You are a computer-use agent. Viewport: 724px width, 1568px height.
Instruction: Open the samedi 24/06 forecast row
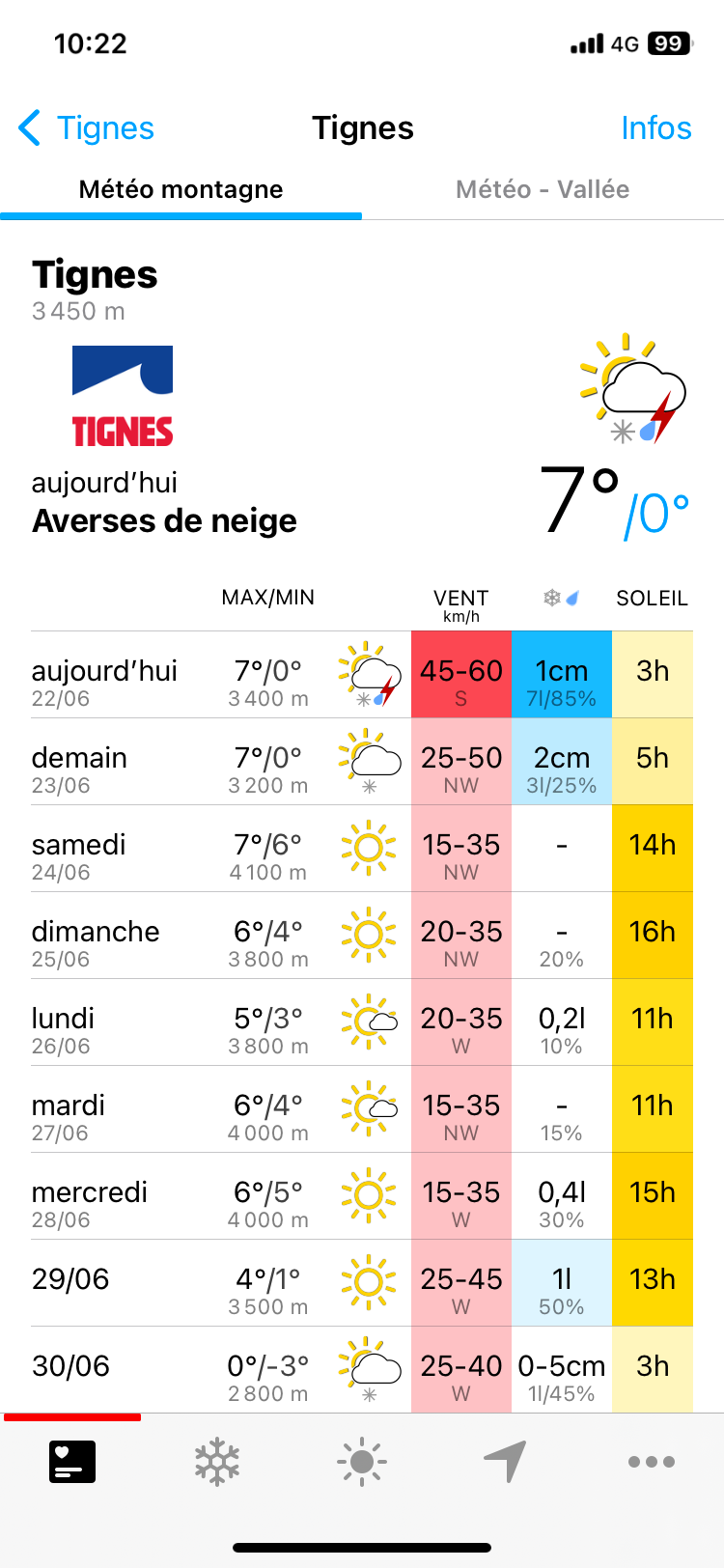click(362, 849)
